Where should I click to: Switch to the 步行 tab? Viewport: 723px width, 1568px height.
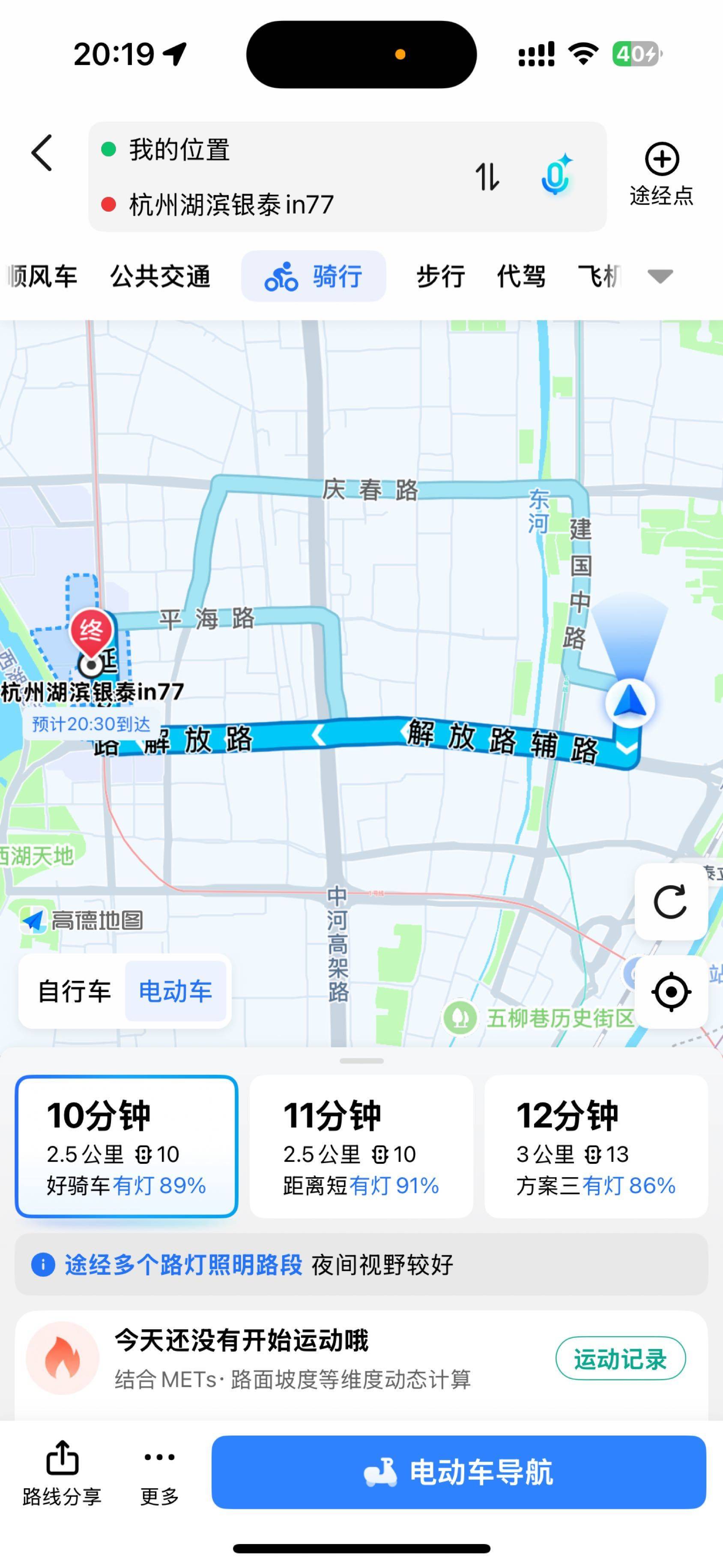point(441,276)
